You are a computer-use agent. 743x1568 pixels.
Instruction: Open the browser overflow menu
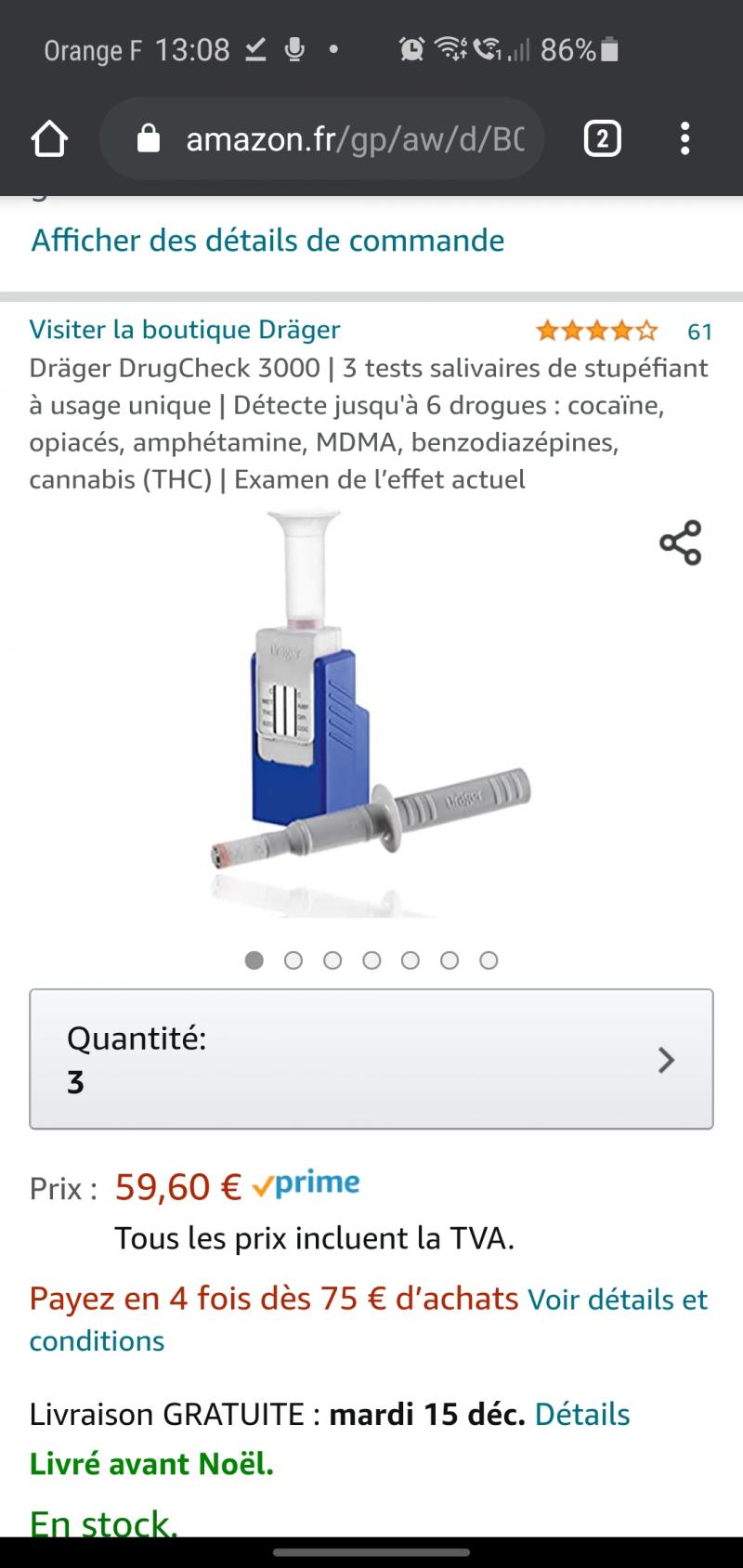(x=684, y=139)
